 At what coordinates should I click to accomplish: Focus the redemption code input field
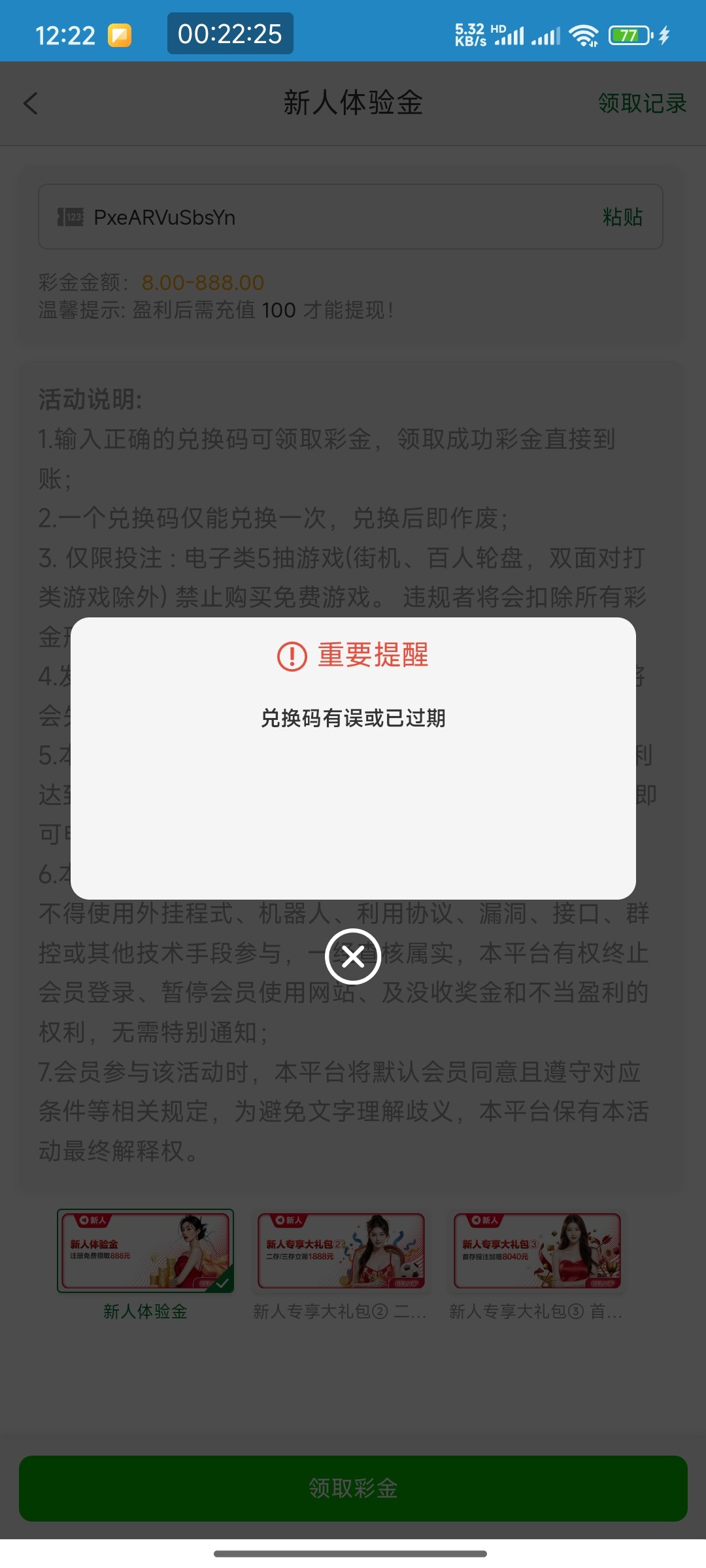pyautogui.click(x=327, y=217)
